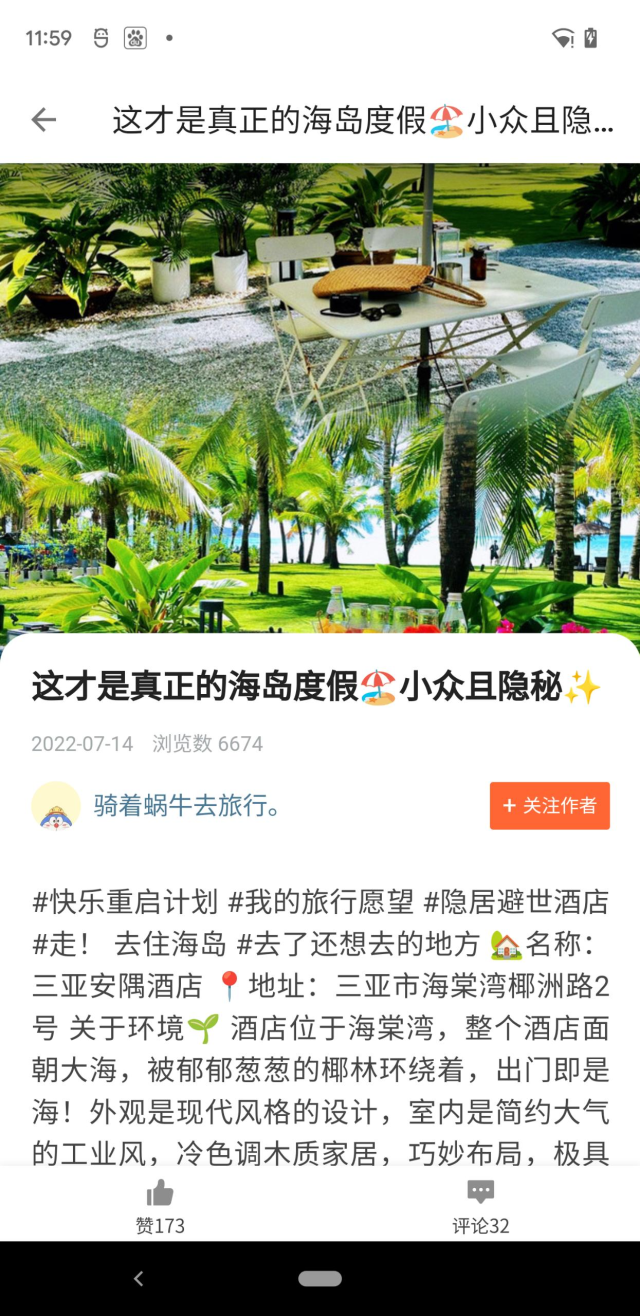Tap the system back button
This screenshot has width=640, height=1316.
coord(138,1278)
